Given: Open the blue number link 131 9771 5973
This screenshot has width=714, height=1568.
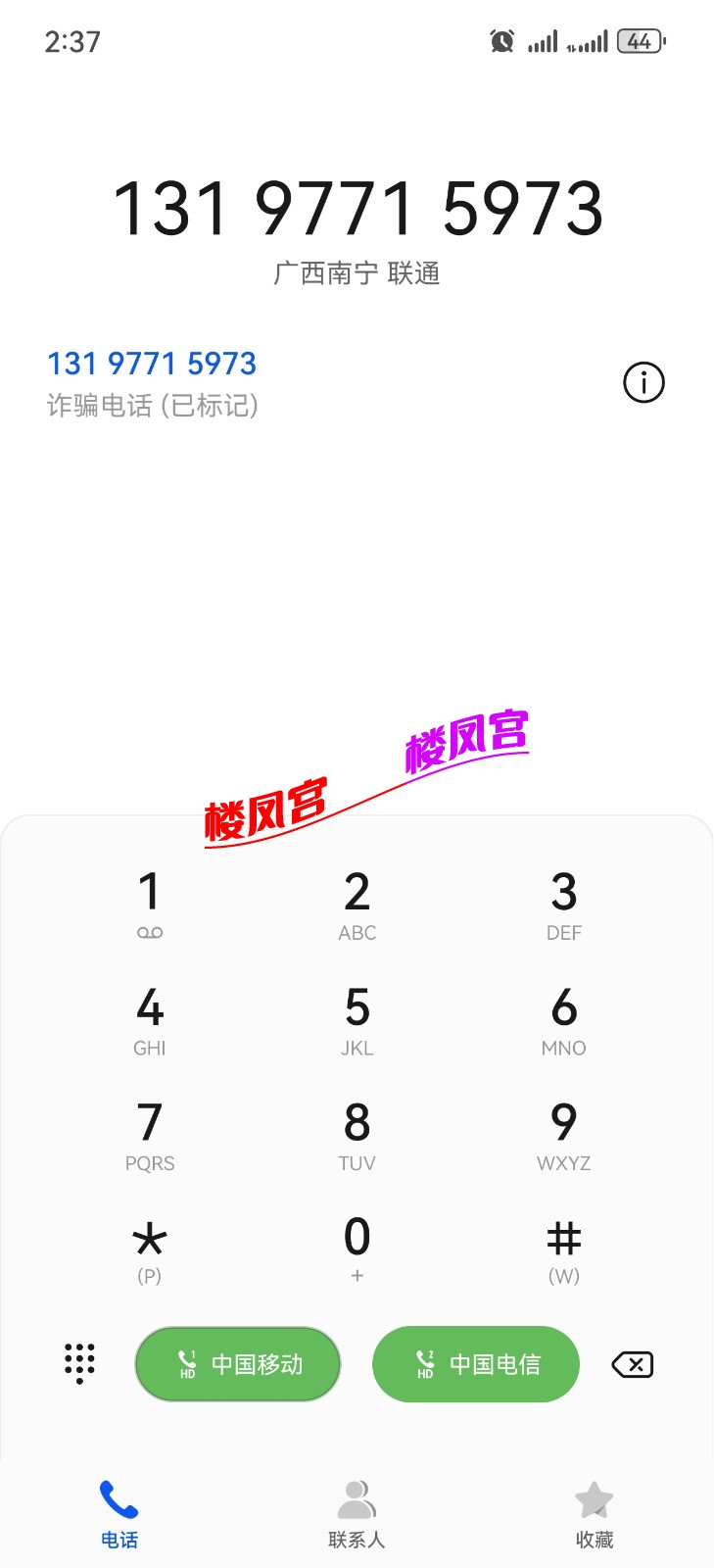Looking at the screenshot, I should pyautogui.click(x=152, y=364).
